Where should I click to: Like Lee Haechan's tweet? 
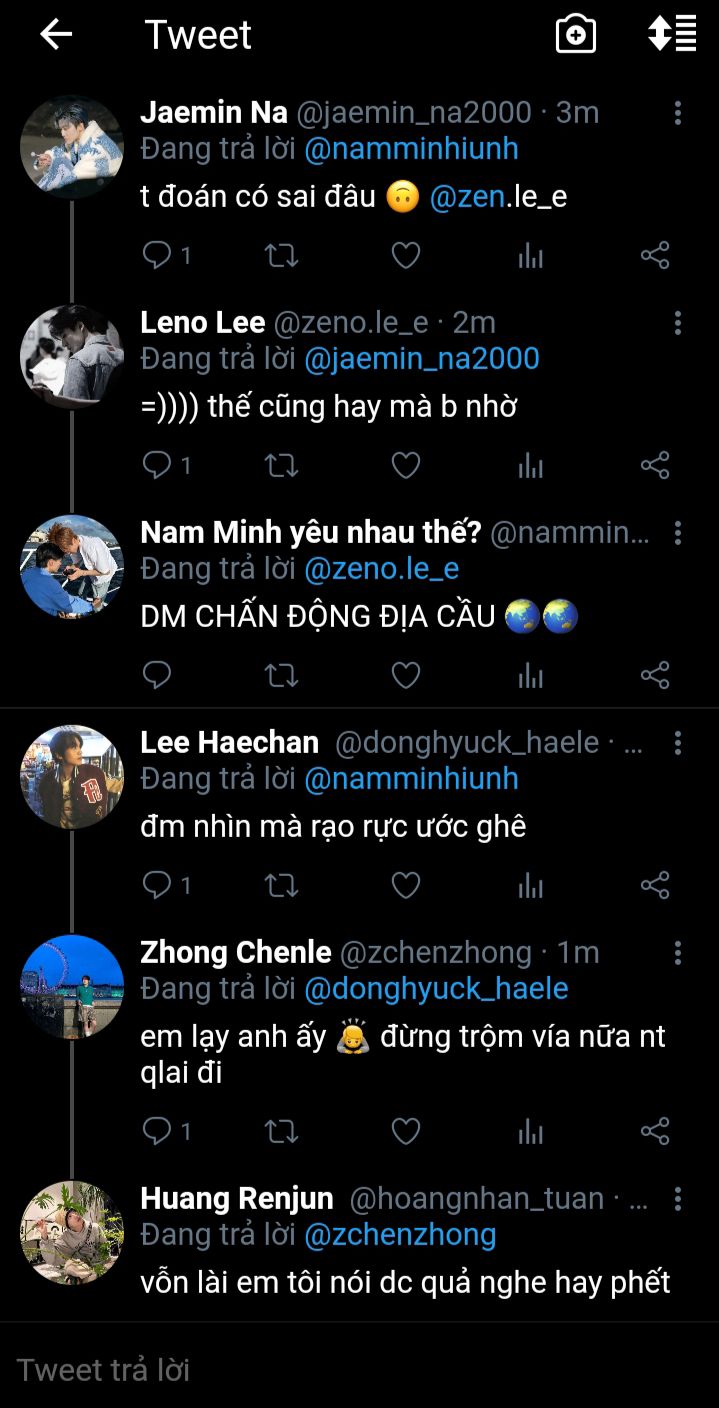point(405,885)
